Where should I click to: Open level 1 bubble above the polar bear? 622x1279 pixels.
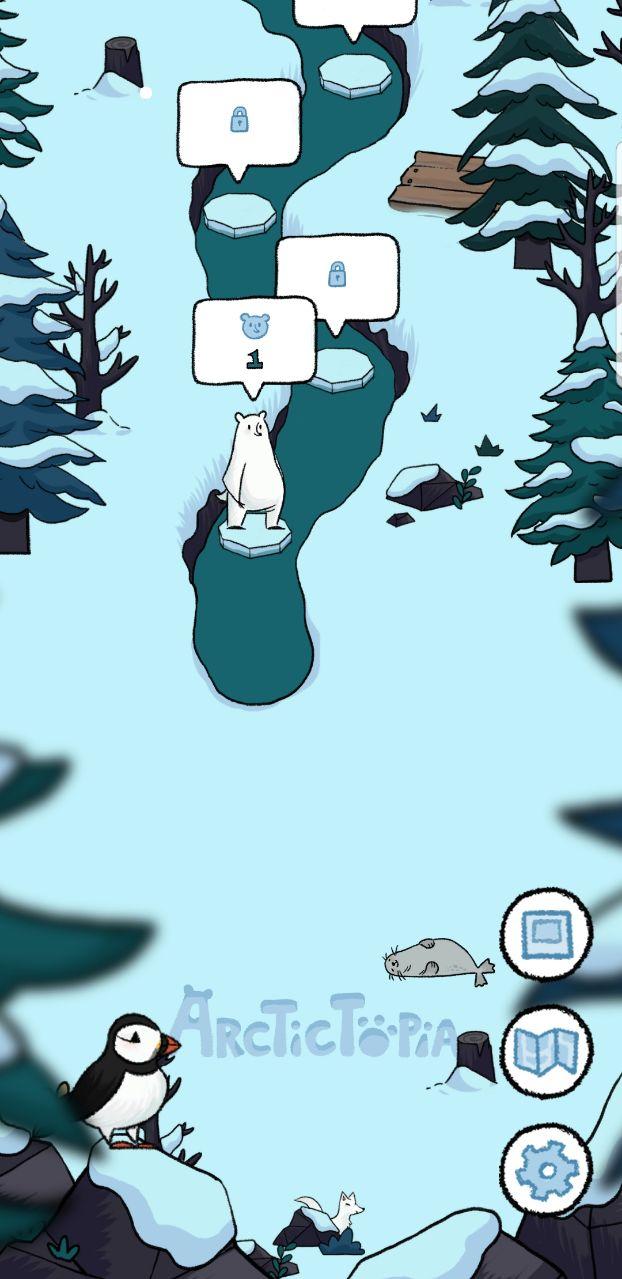[x=254, y=340]
